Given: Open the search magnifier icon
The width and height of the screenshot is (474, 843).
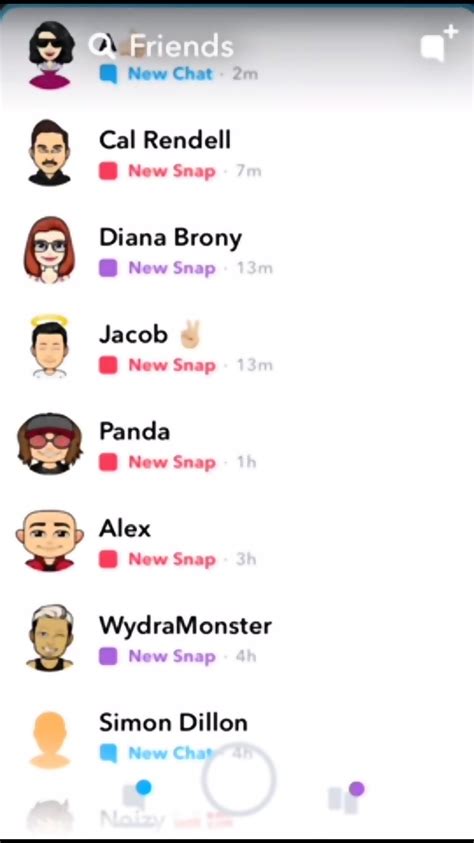Looking at the screenshot, I should click(102, 46).
